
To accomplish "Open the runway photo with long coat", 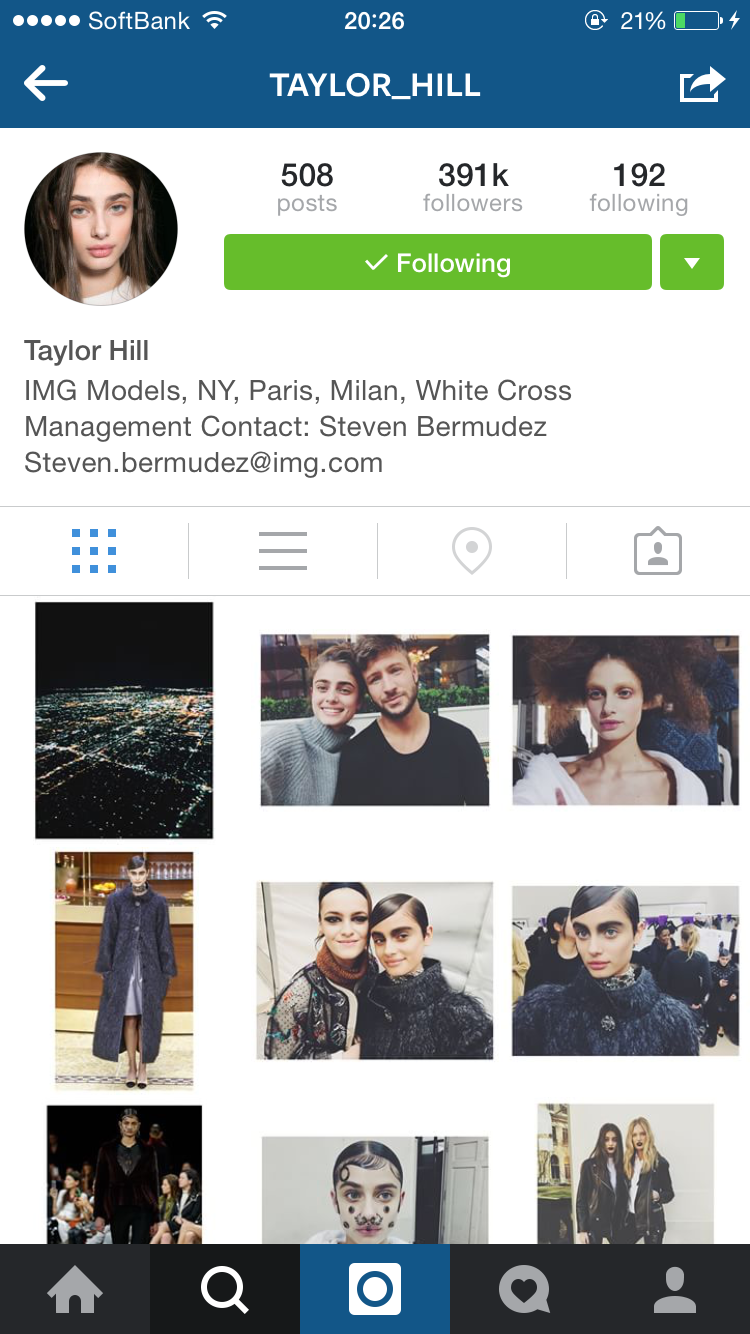I will 124,970.
